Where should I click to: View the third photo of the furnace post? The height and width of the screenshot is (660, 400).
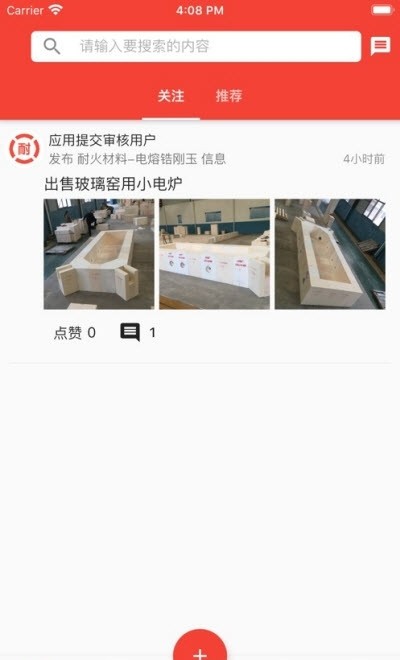tap(330, 254)
